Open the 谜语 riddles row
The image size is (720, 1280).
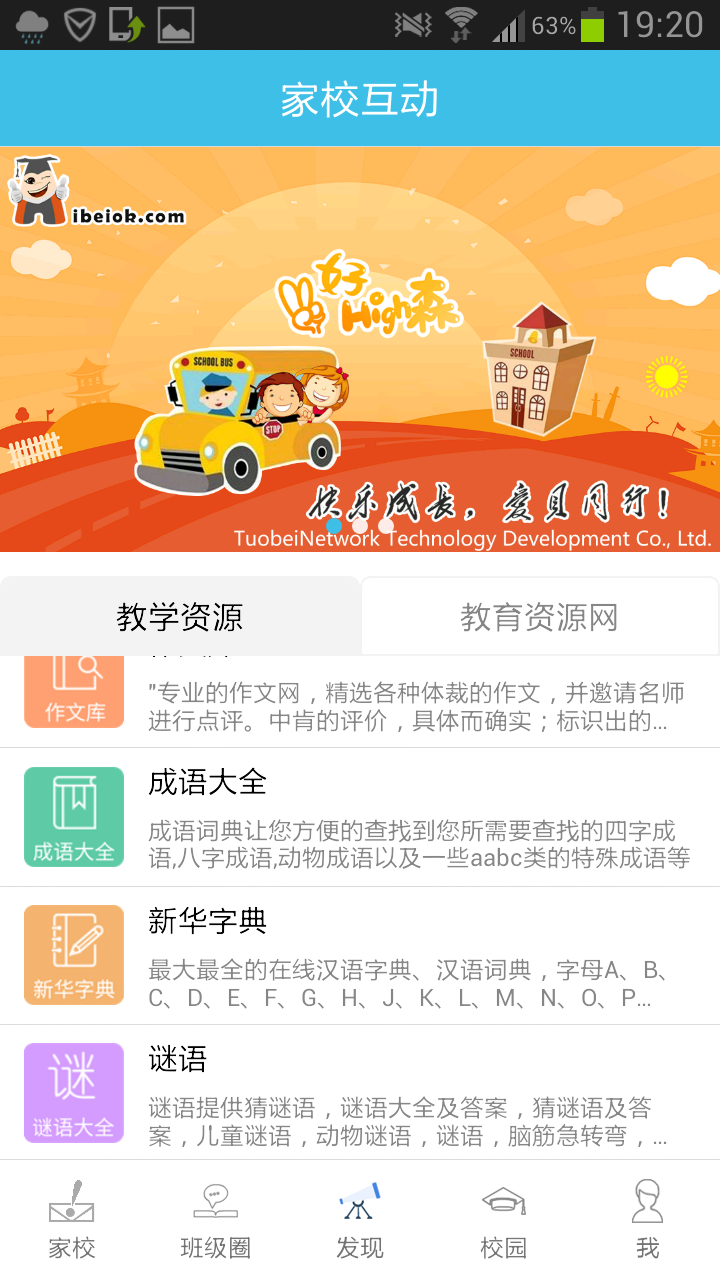[360, 1093]
